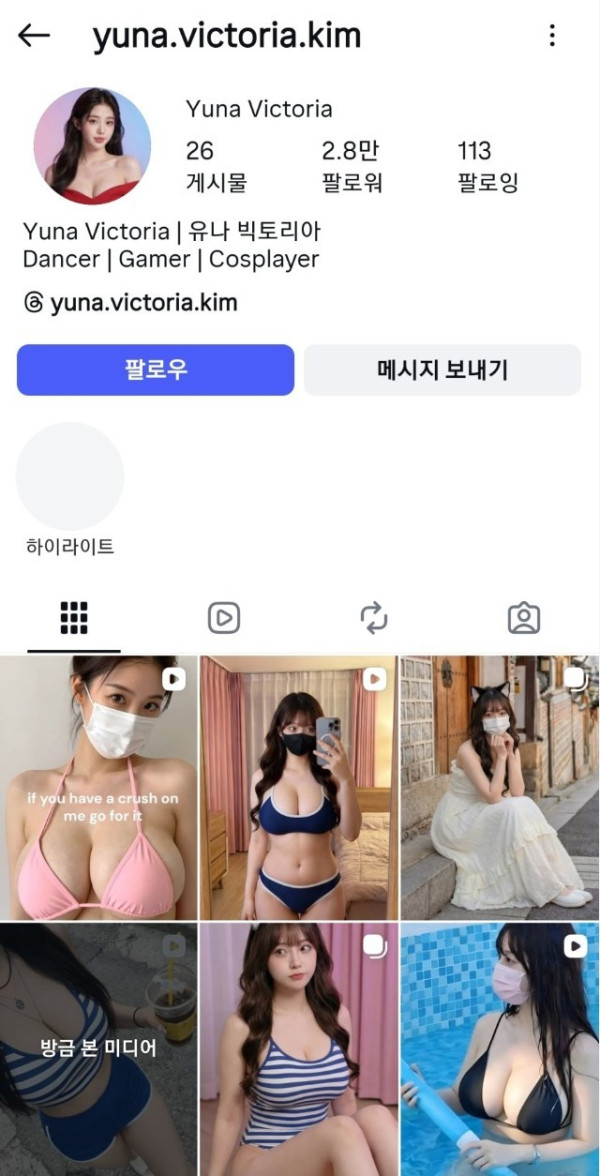
Task: Switch to the reposts tab
Action: (x=374, y=618)
